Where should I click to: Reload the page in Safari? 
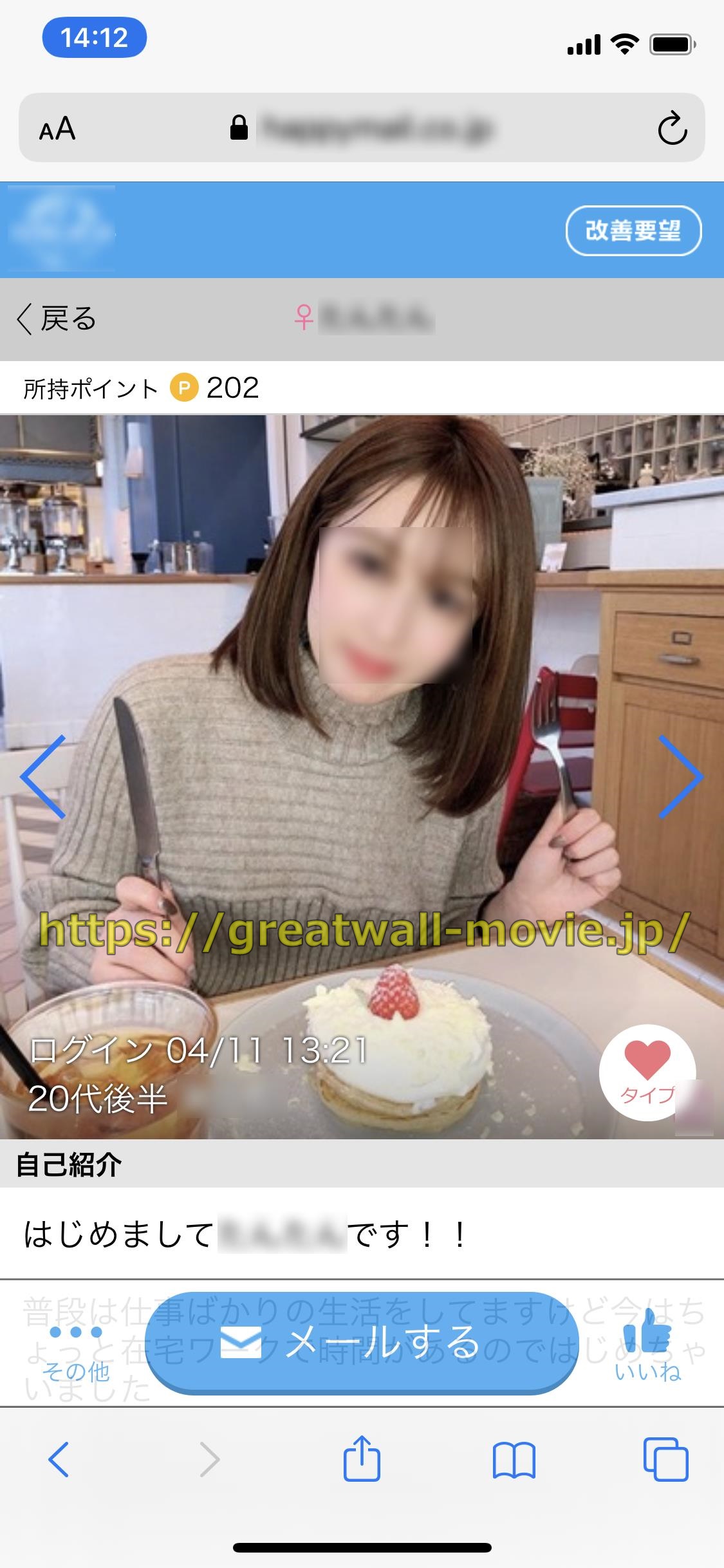tap(672, 128)
